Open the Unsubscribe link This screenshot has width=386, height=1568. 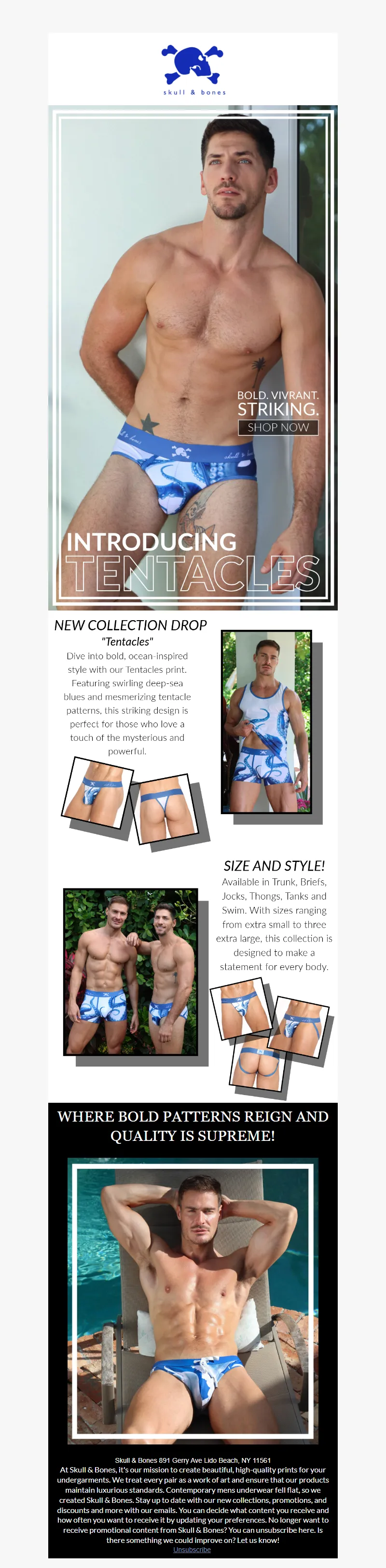192,1549
